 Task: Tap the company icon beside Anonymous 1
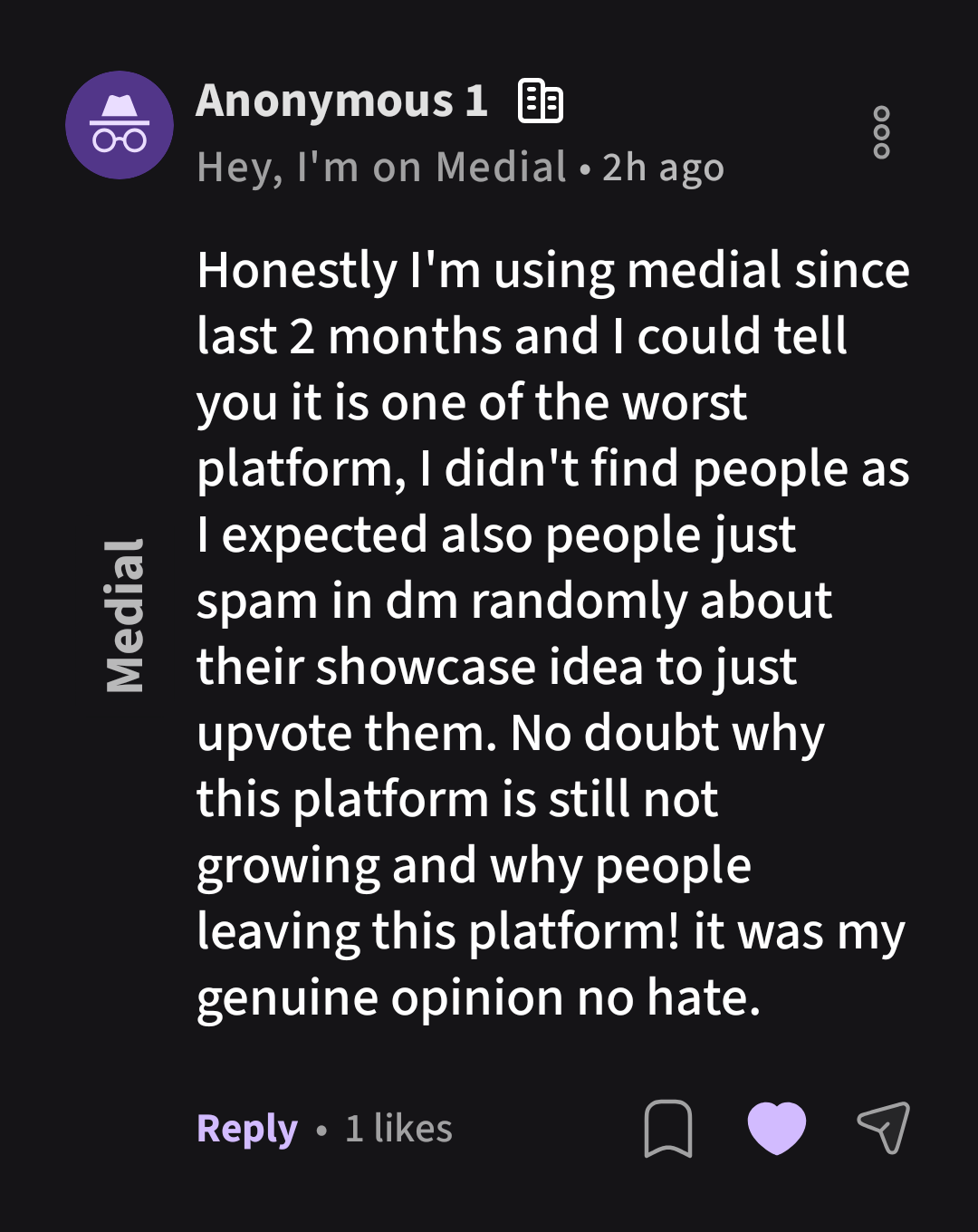tap(541, 101)
